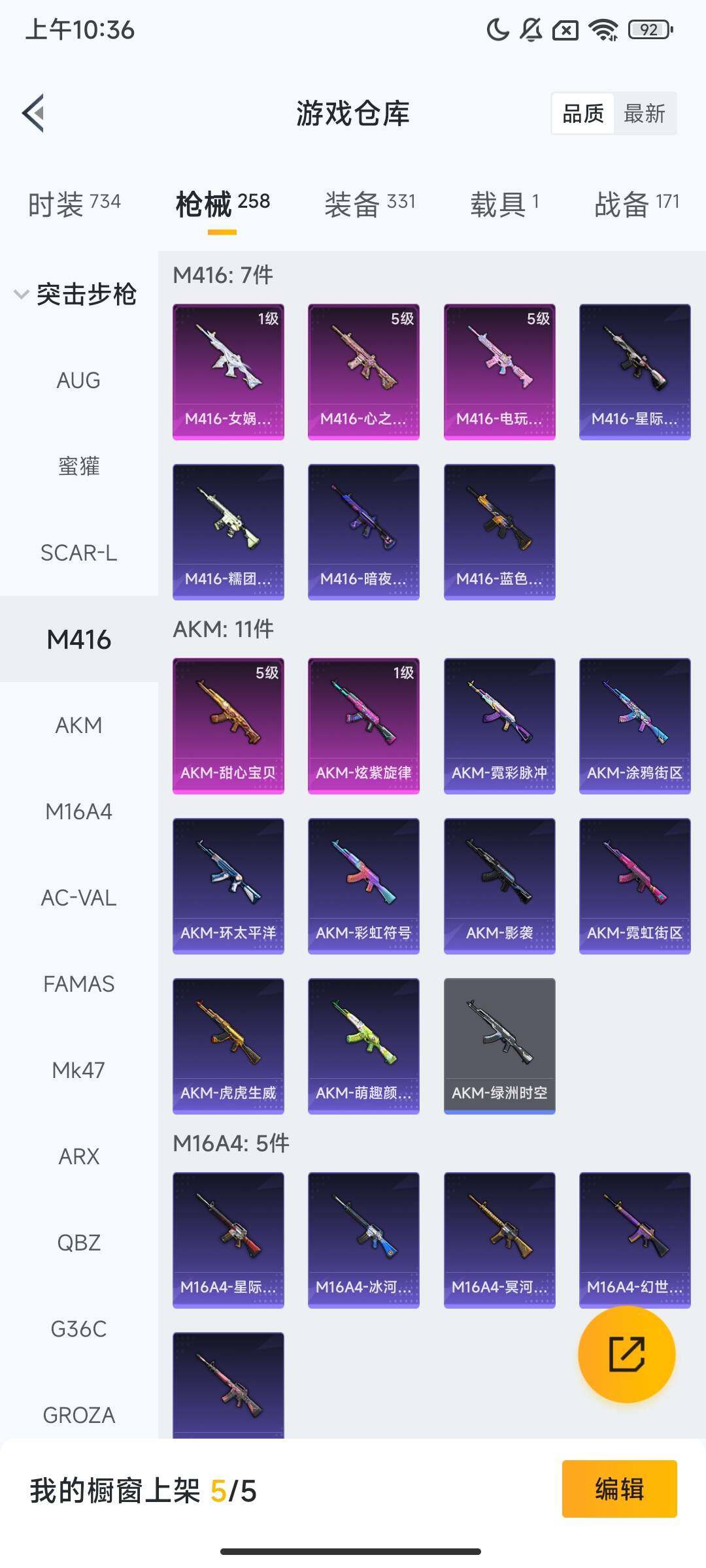Switch to the 时装 tab
706x1568 pixels.
(74, 204)
